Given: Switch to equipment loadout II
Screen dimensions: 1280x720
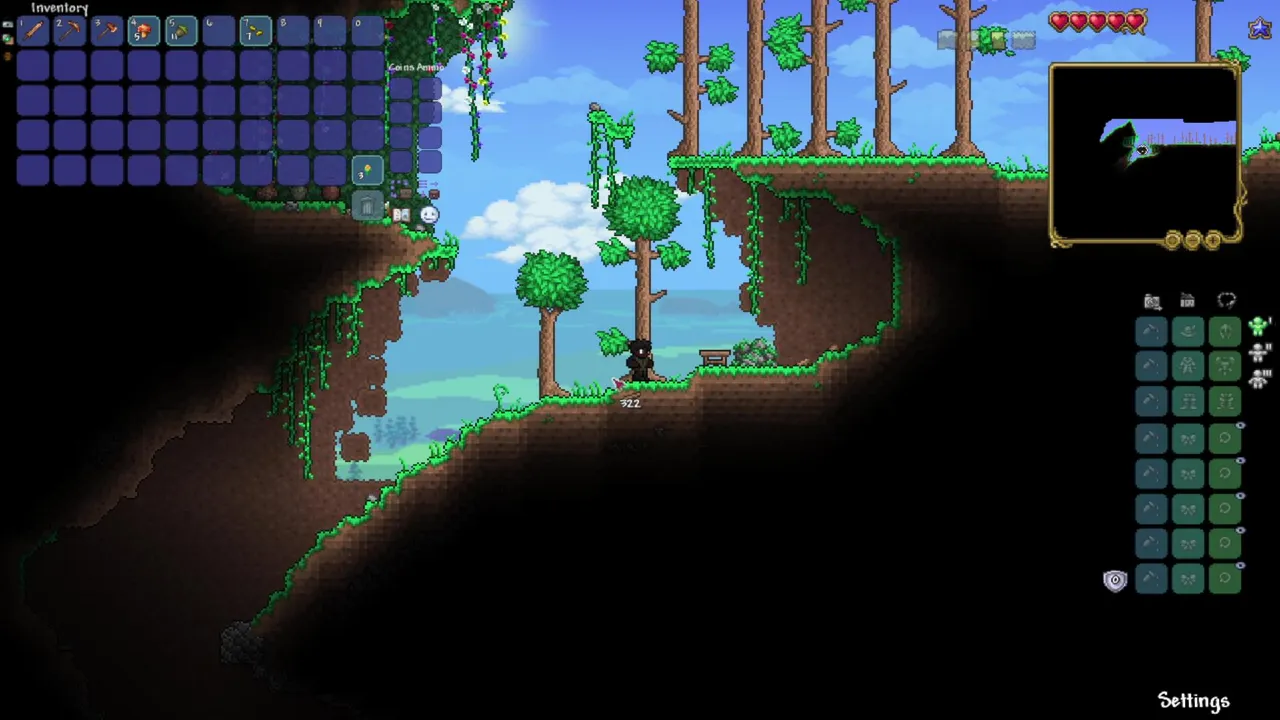Looking at the screenshot, I should tap(1260, 352).
